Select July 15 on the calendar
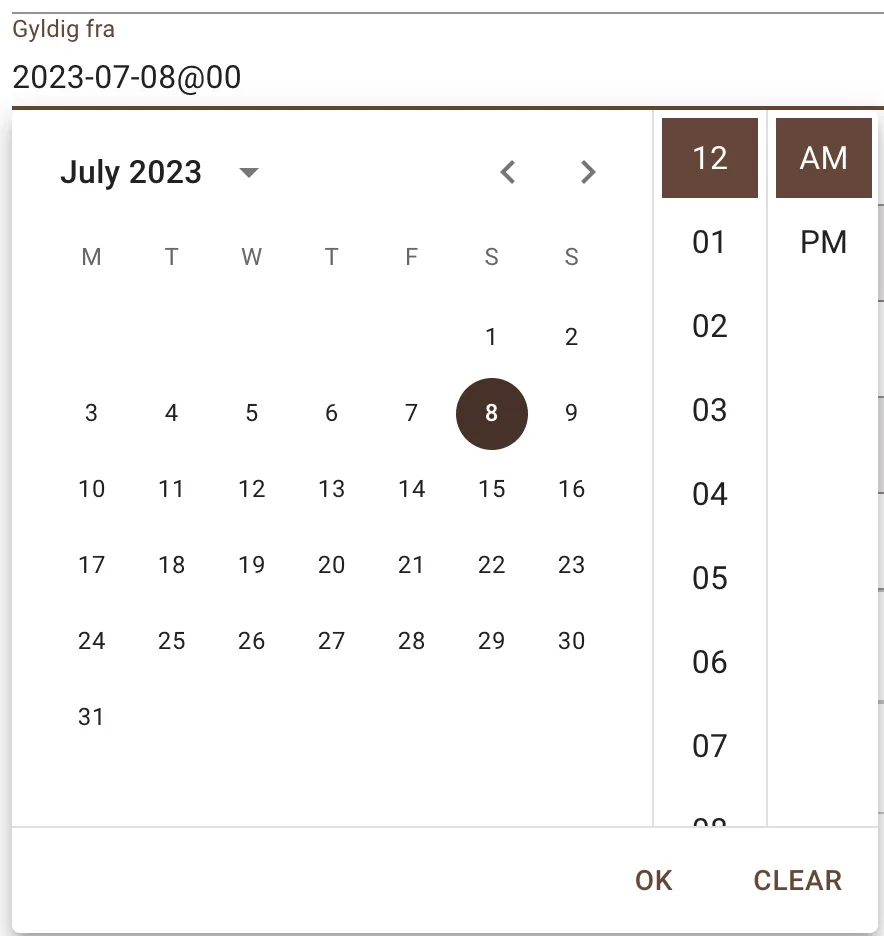The width and height of the screenshot is (884, 936). (491, 489)
